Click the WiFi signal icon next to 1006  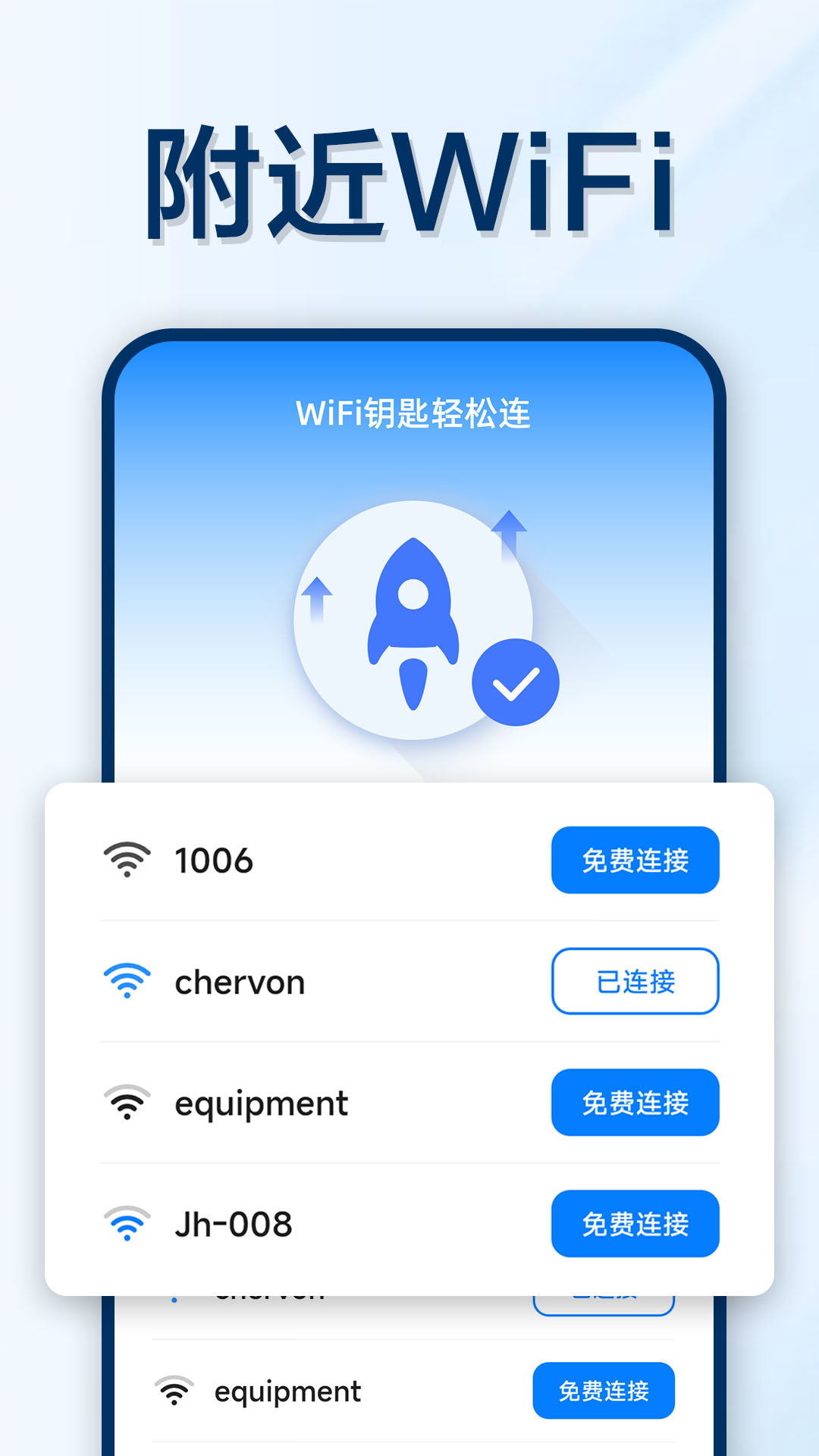point(127,861)
